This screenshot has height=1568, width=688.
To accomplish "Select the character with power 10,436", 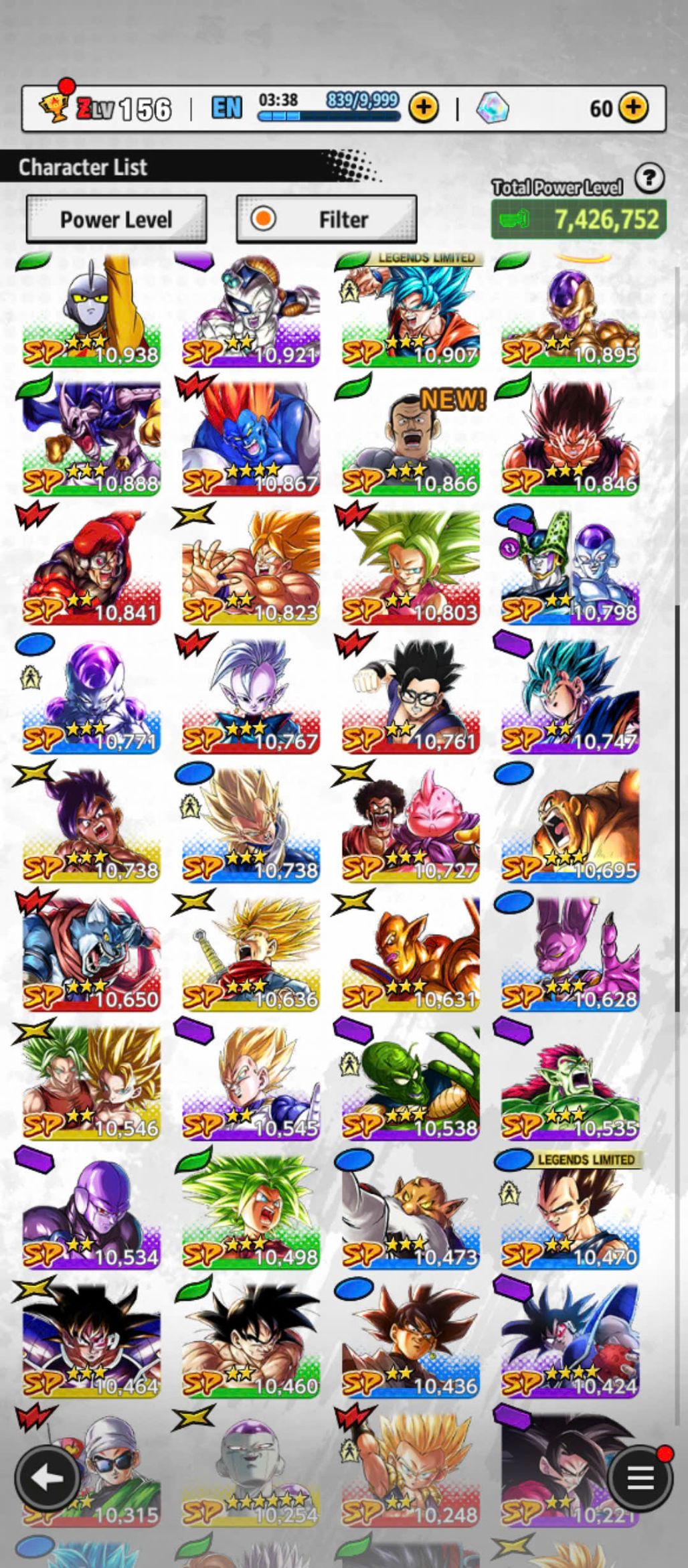I will click(x=410, y=1341).
